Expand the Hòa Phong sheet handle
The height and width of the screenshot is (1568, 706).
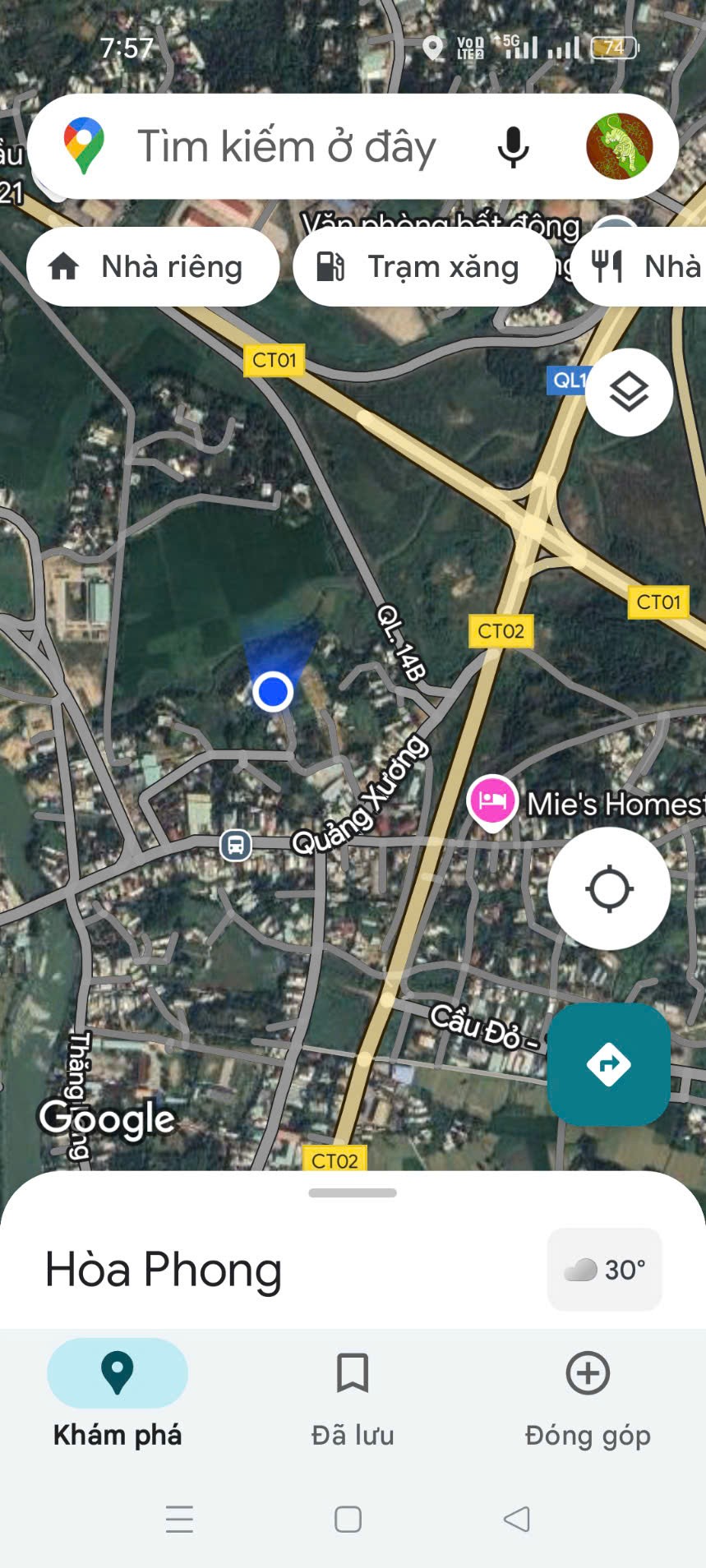pos(353,1192)
